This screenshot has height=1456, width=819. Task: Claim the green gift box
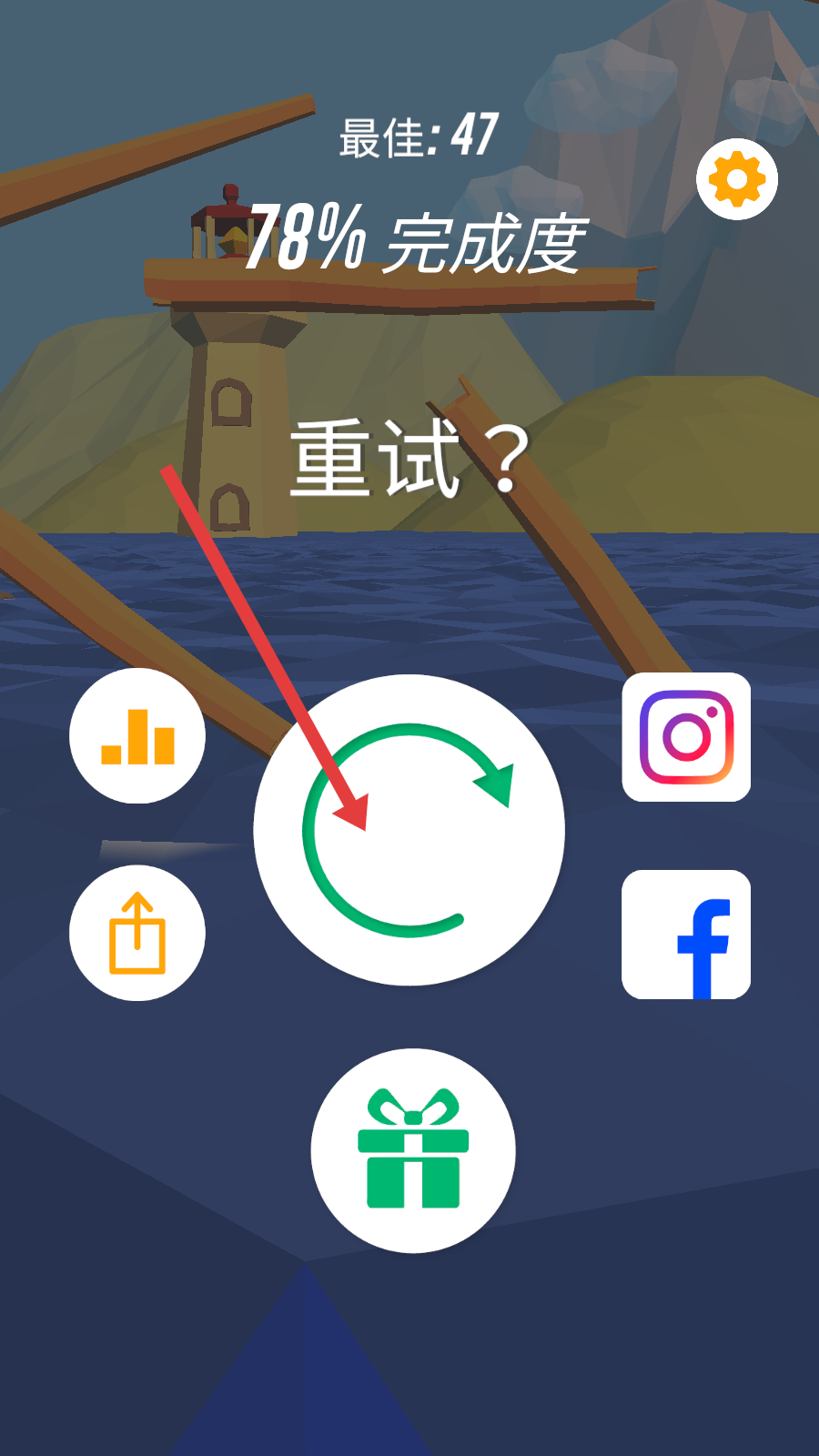click(x=413, y=1150)
